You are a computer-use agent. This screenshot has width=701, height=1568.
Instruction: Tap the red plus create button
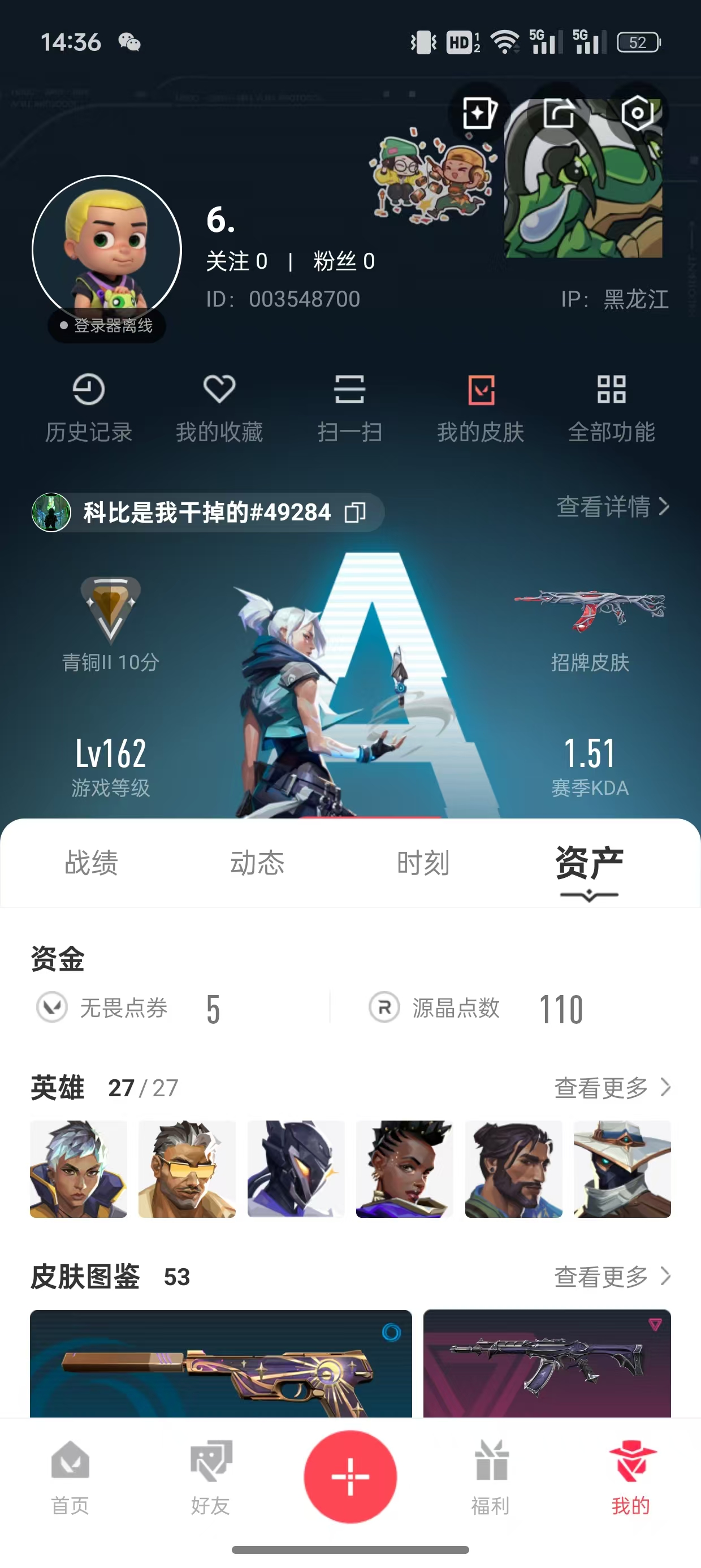[350, 1477]
